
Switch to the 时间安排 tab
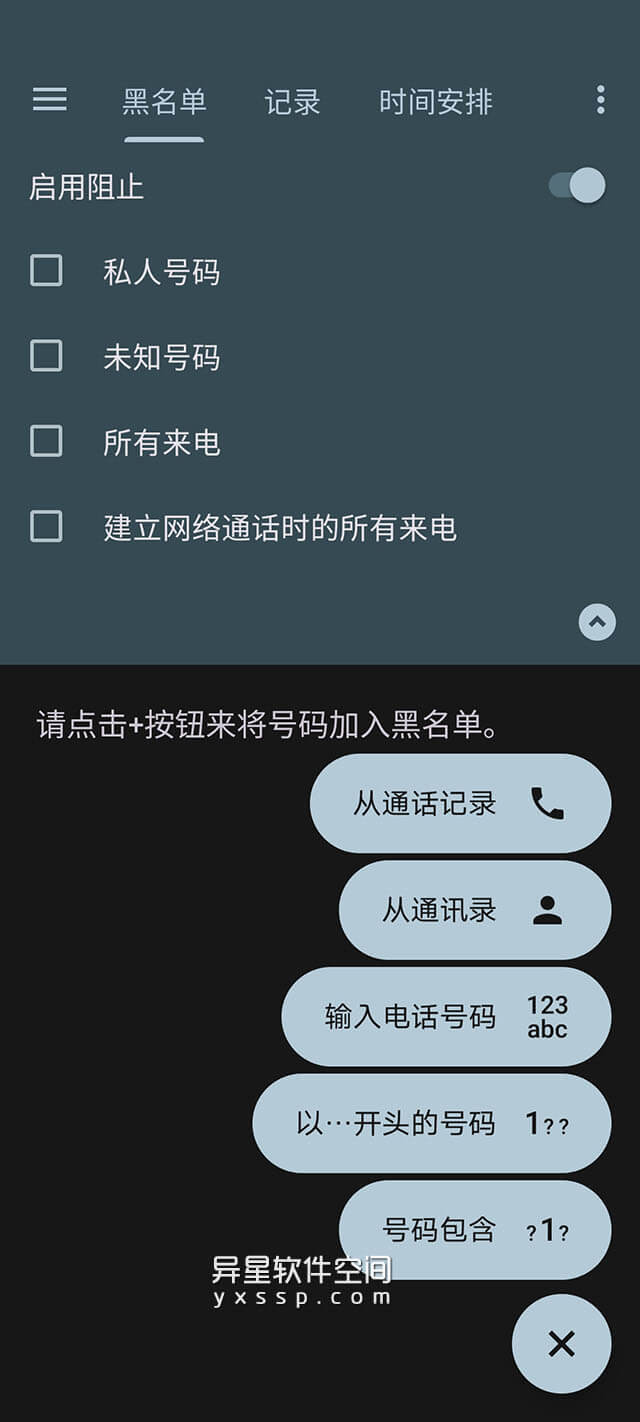click(435, 102)
